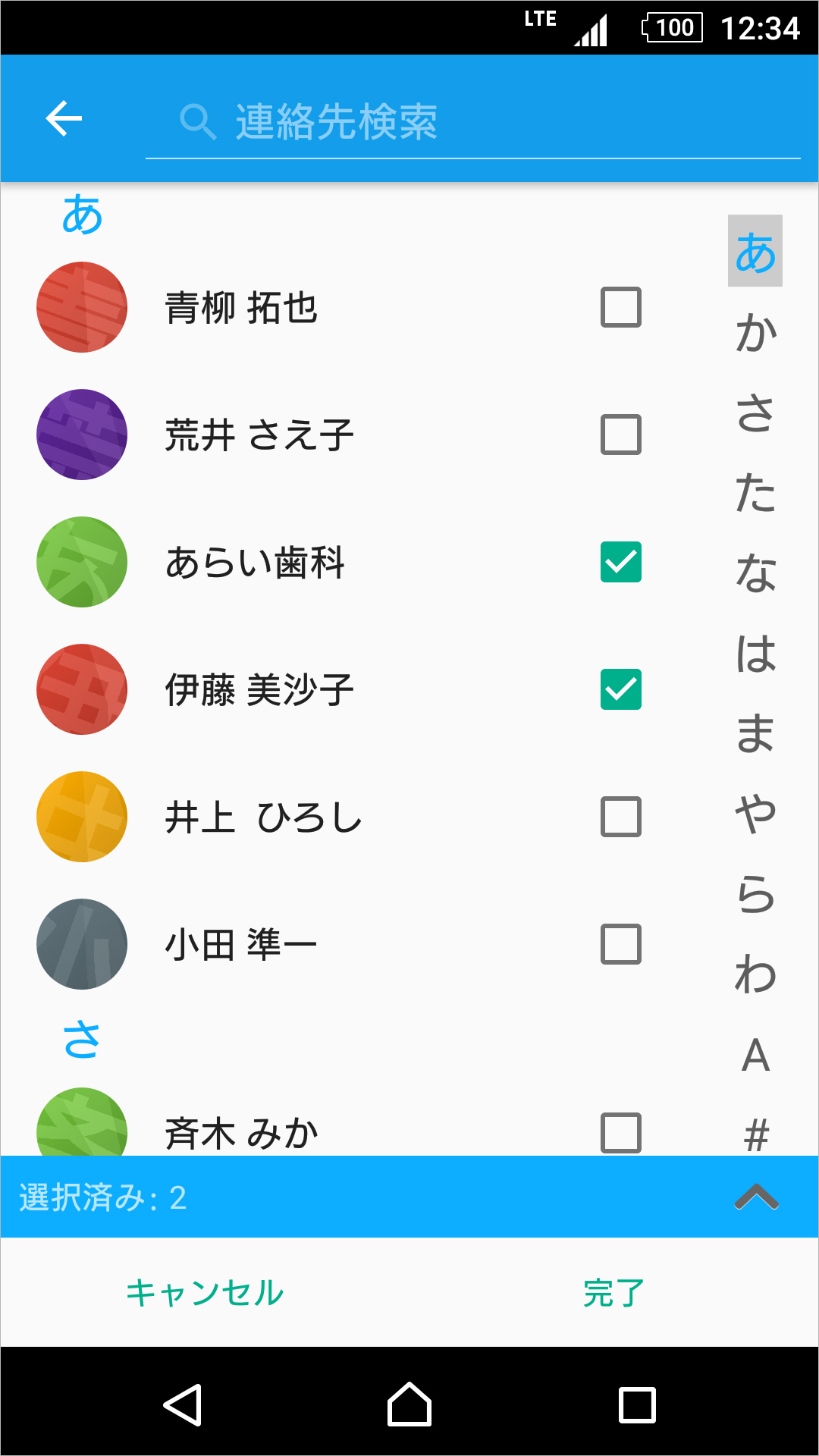
Task: Click 井上 ひろし's yellow avatar
Action: (82, 817)
